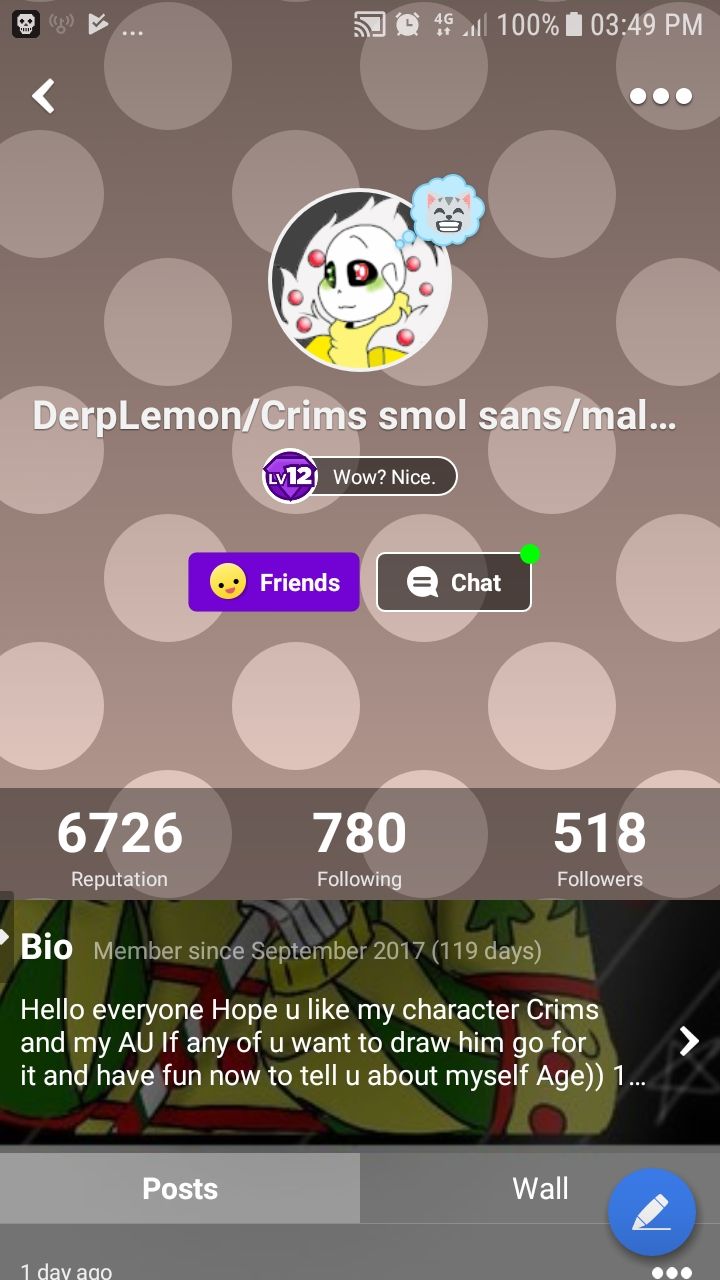Tap the blue pencil compose button
The width and height of the screenshot is (720, 1280).
(652, 1212)
